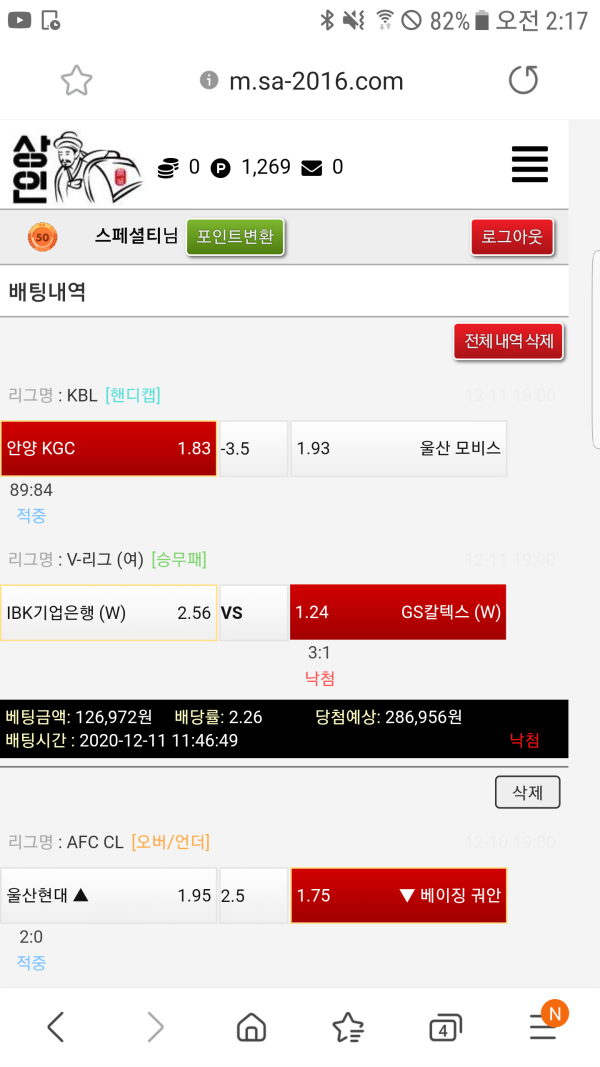This screenshot has width=600, height=1067.
Task: Tap the 삭제 button
Action: pos(527,792)
